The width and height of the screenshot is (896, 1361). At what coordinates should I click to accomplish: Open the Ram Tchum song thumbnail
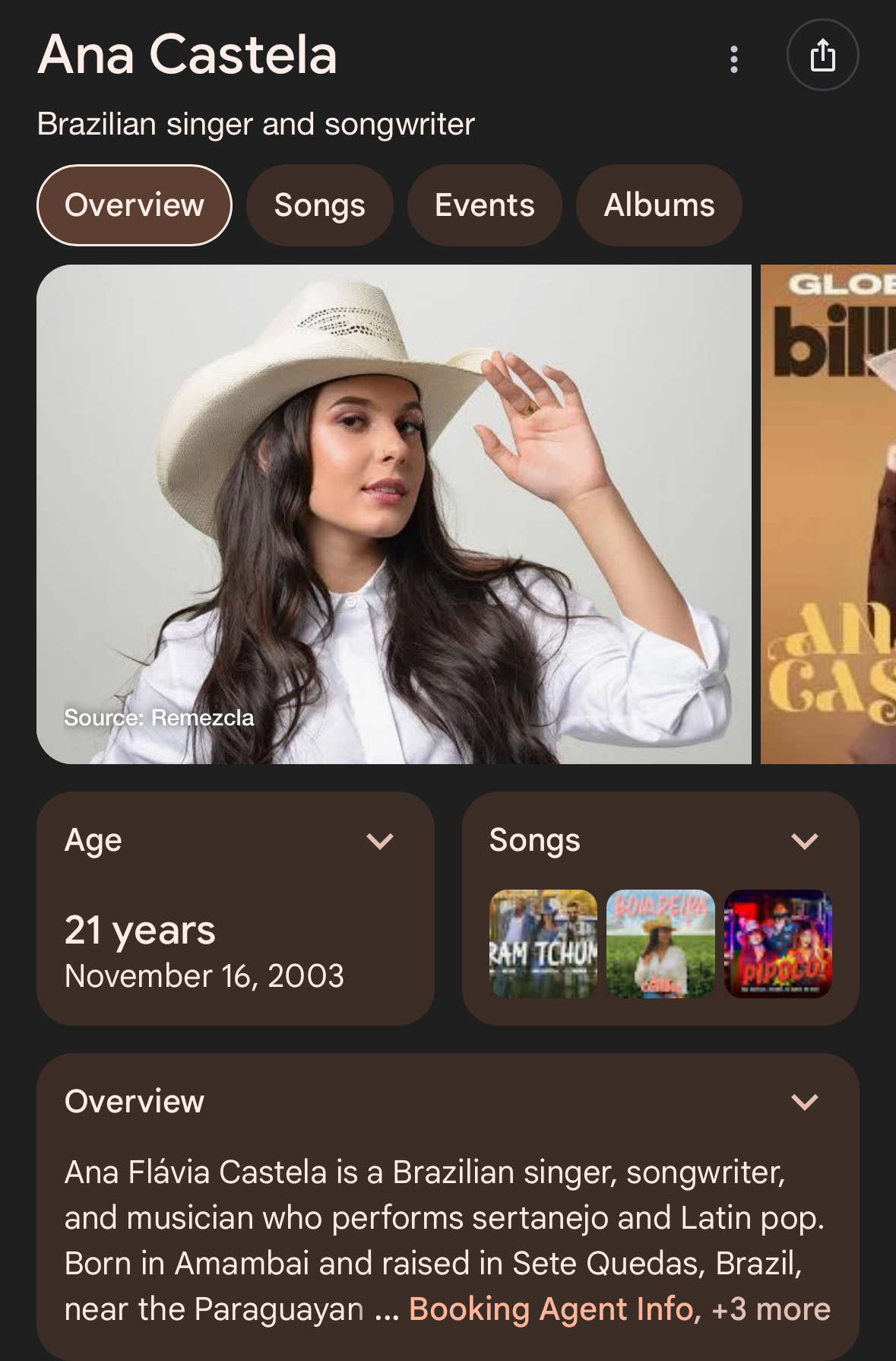point(543,944)
